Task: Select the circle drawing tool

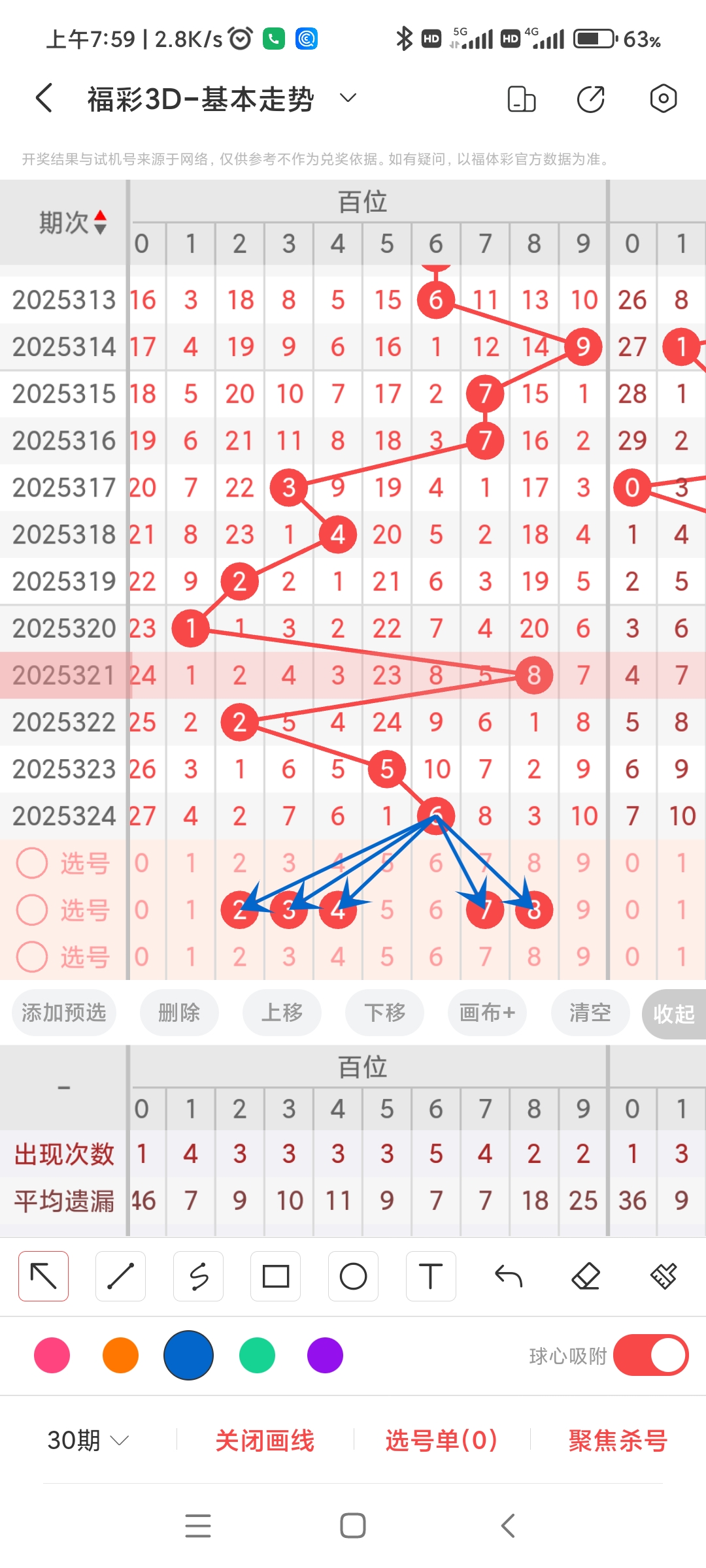Action: (353, 1275)
